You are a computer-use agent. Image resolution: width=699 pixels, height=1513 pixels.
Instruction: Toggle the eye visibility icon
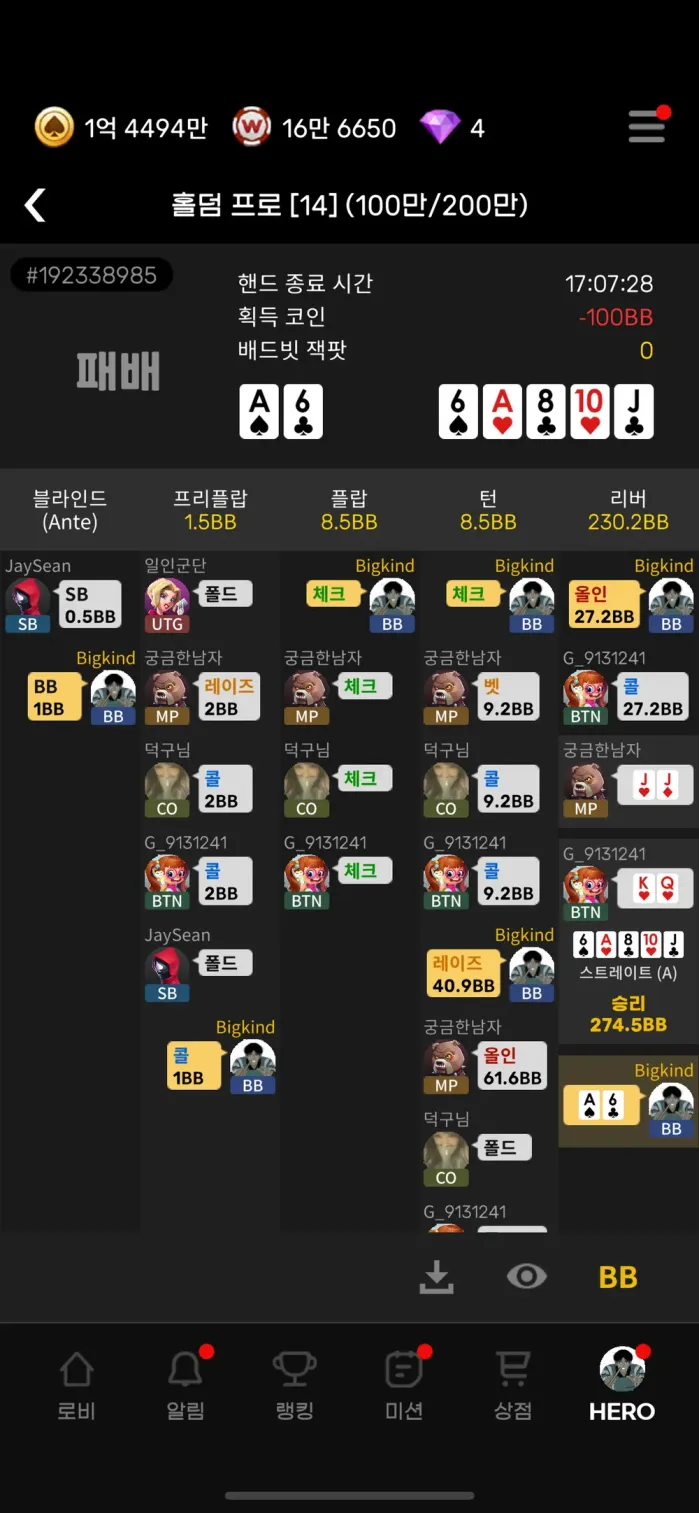tap(526, 1276)
